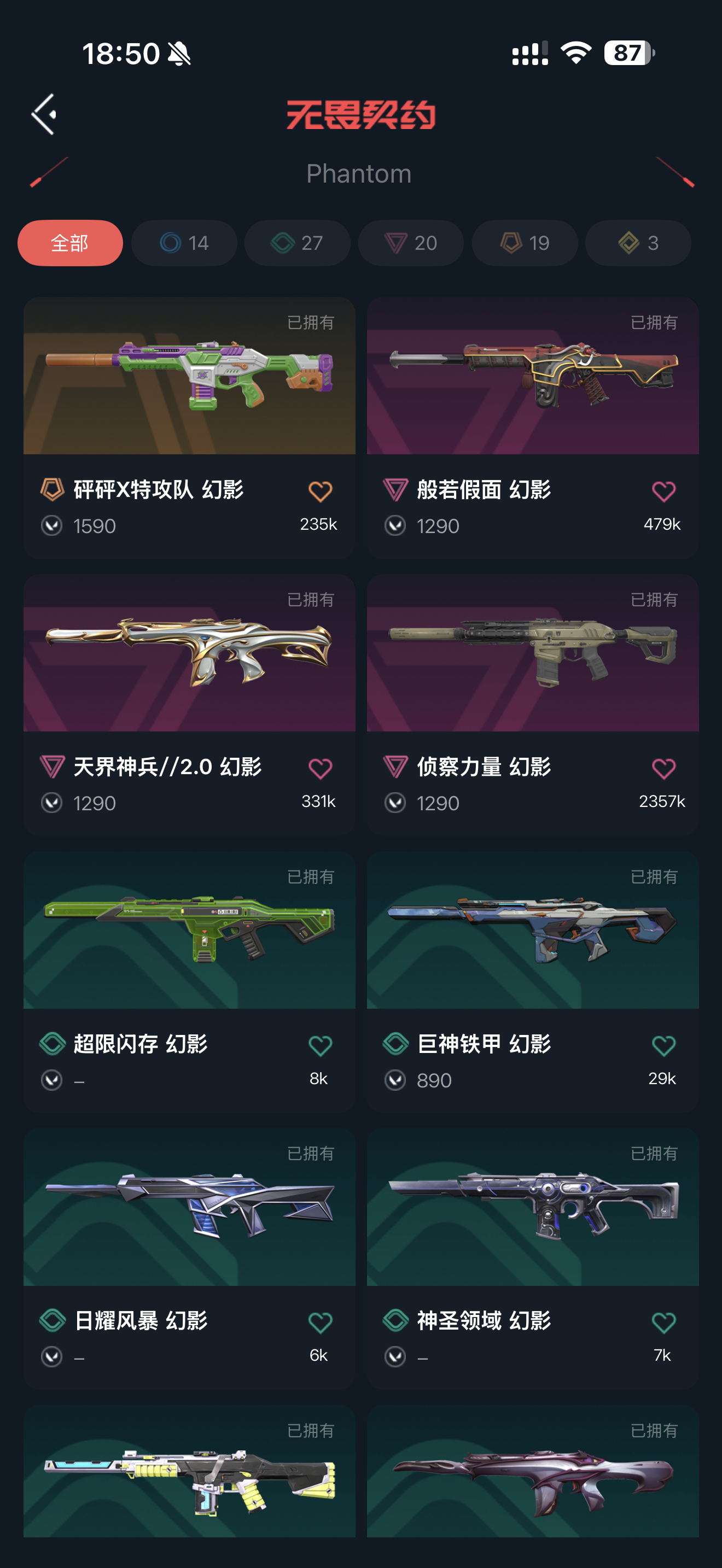
Task: Like the 神圣领域 幻影 skin
Action: 663,1323
